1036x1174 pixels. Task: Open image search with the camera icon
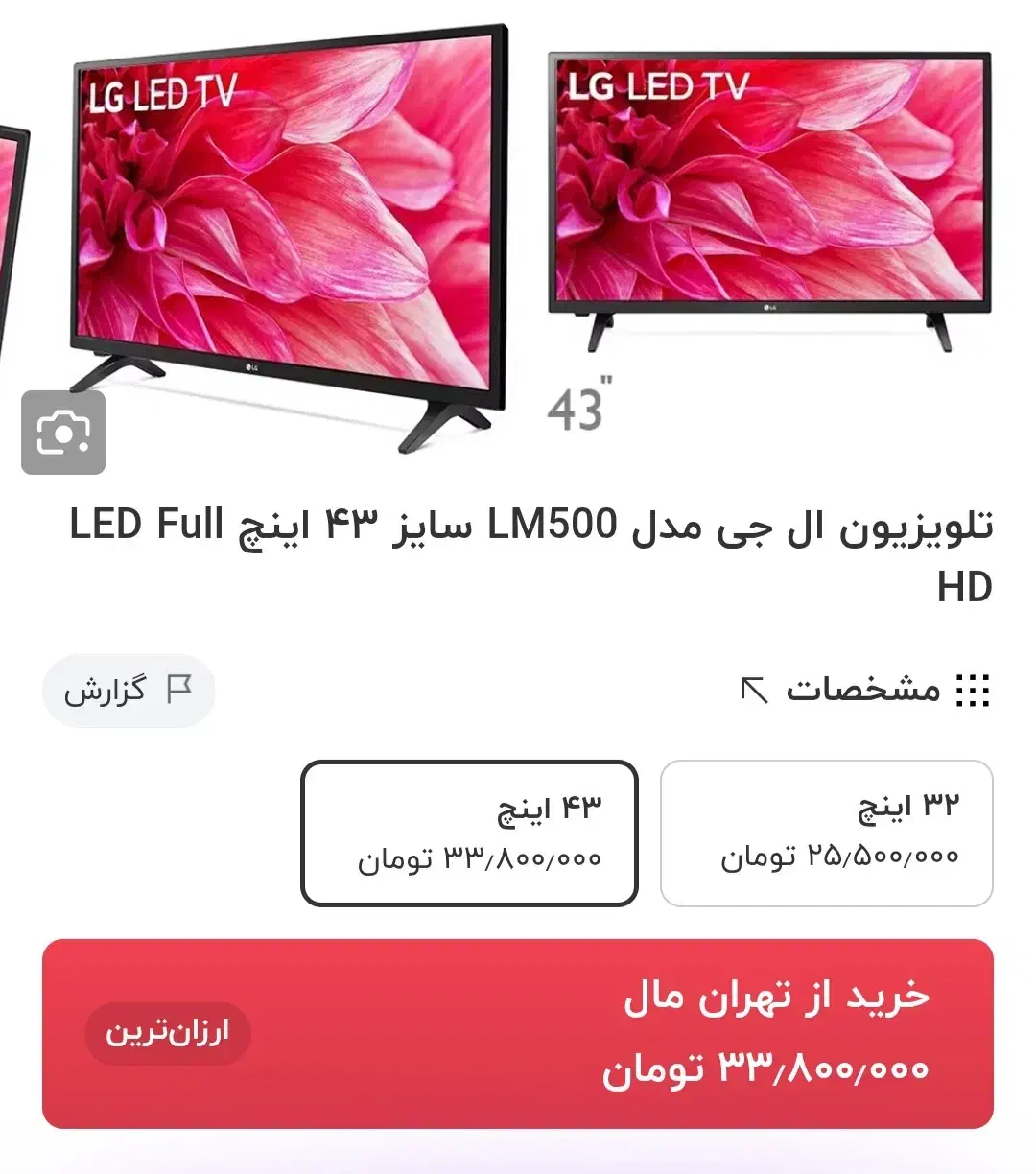pyautogui.click(x=63, y=433)
